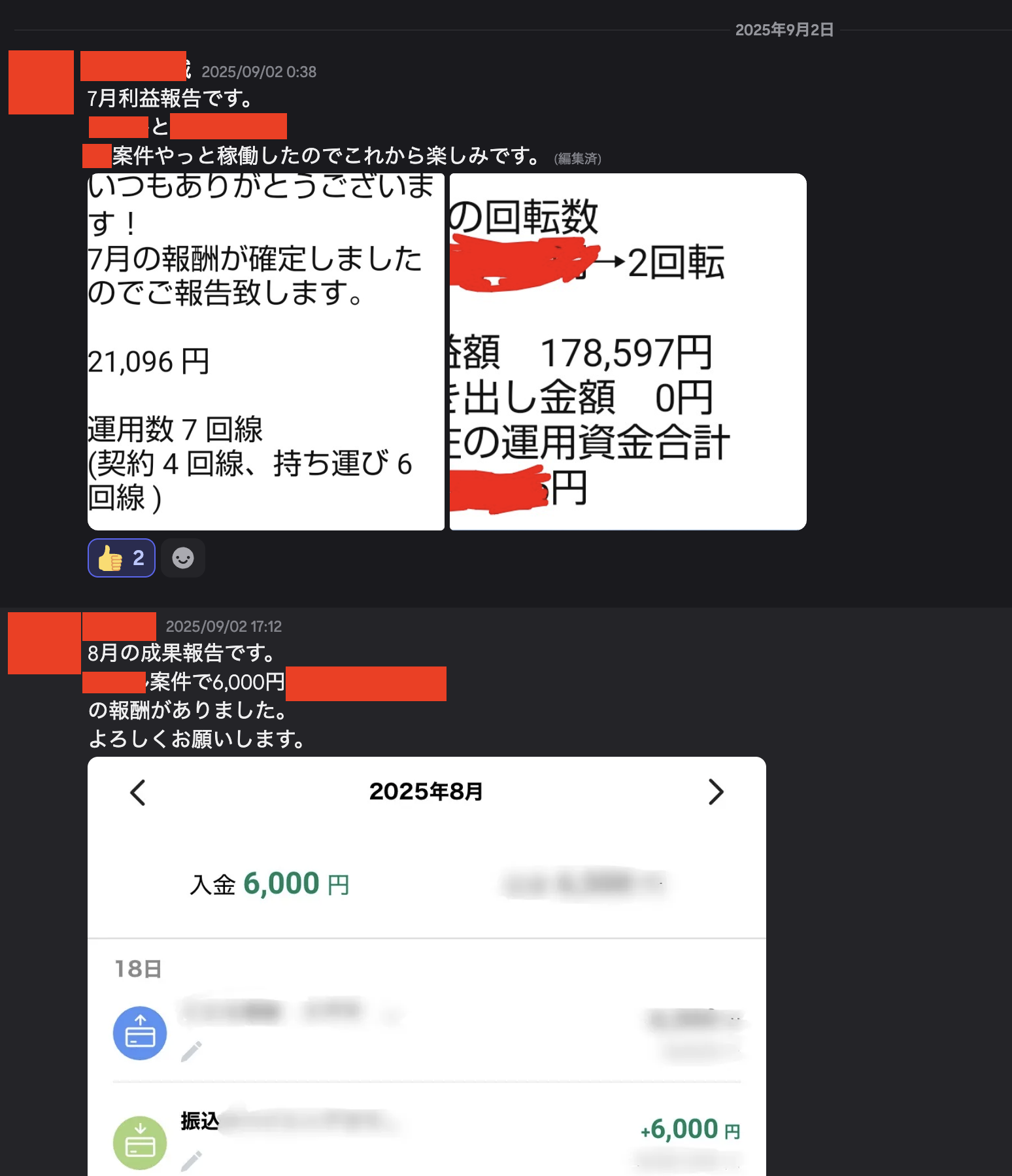1012x1176 pixels.
Task: Open the attached image showing 178,597円
Action: click(x=628, y=352)
